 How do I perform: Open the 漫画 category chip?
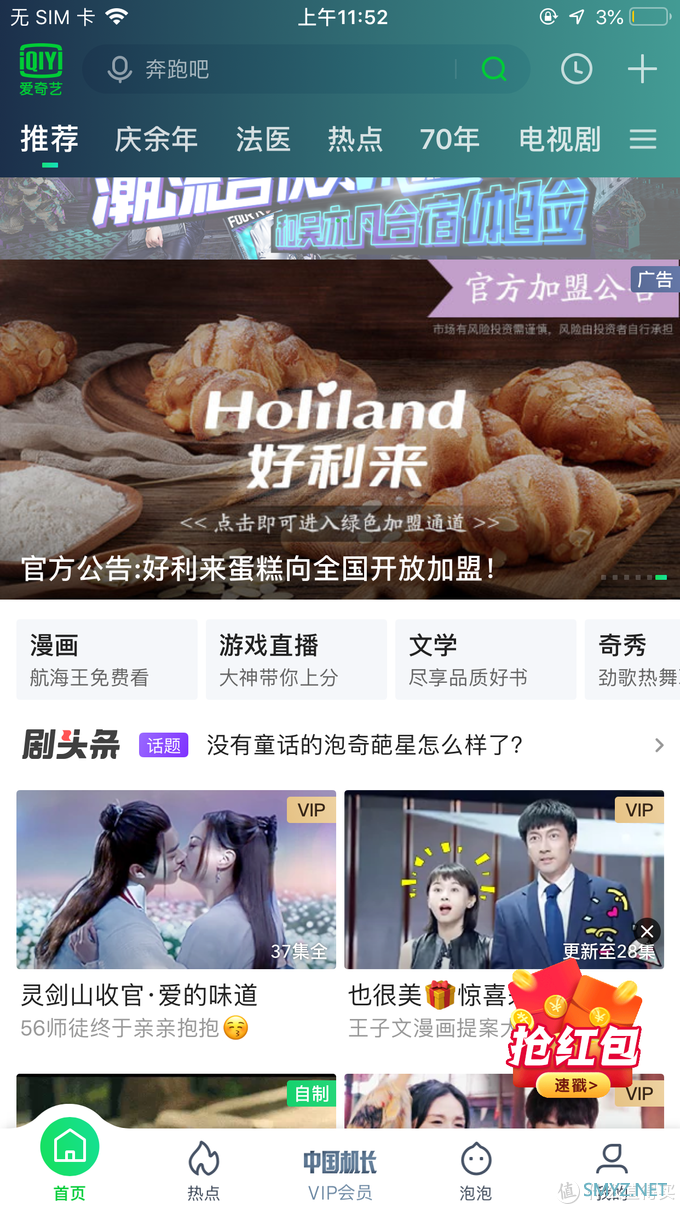[106, 659]
